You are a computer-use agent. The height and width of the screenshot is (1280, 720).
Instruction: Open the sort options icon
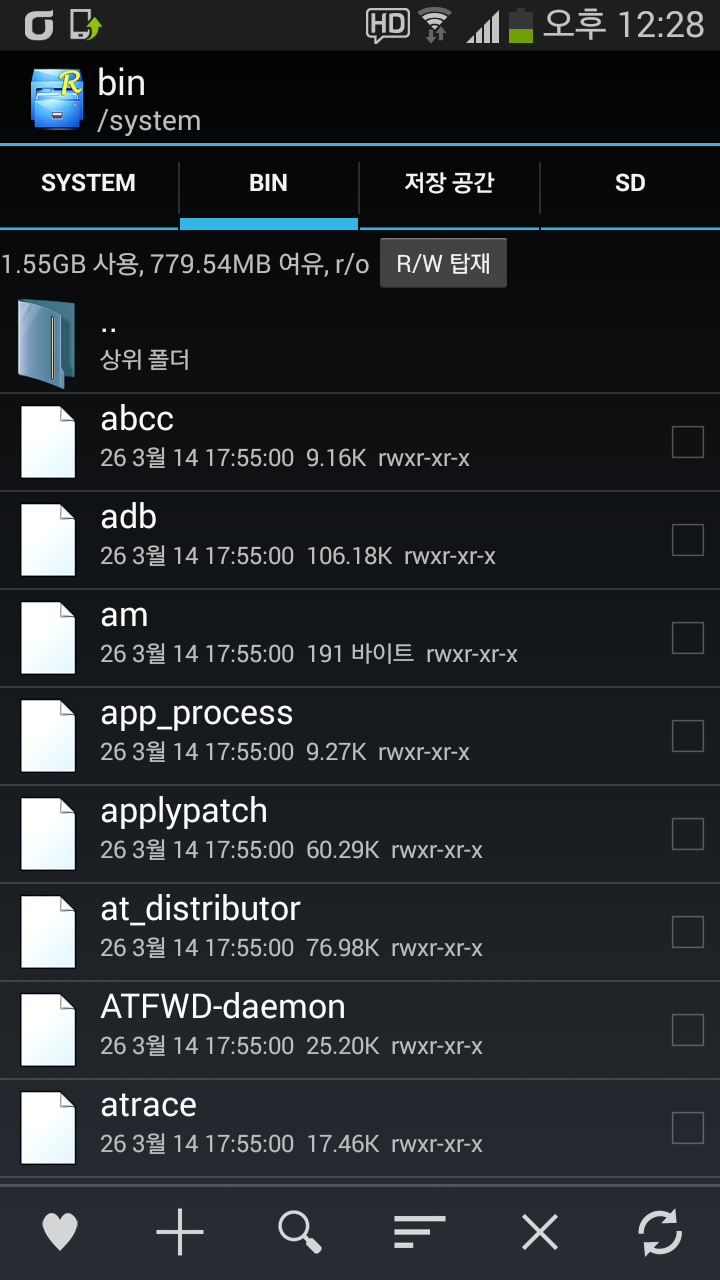point(420,1232)
